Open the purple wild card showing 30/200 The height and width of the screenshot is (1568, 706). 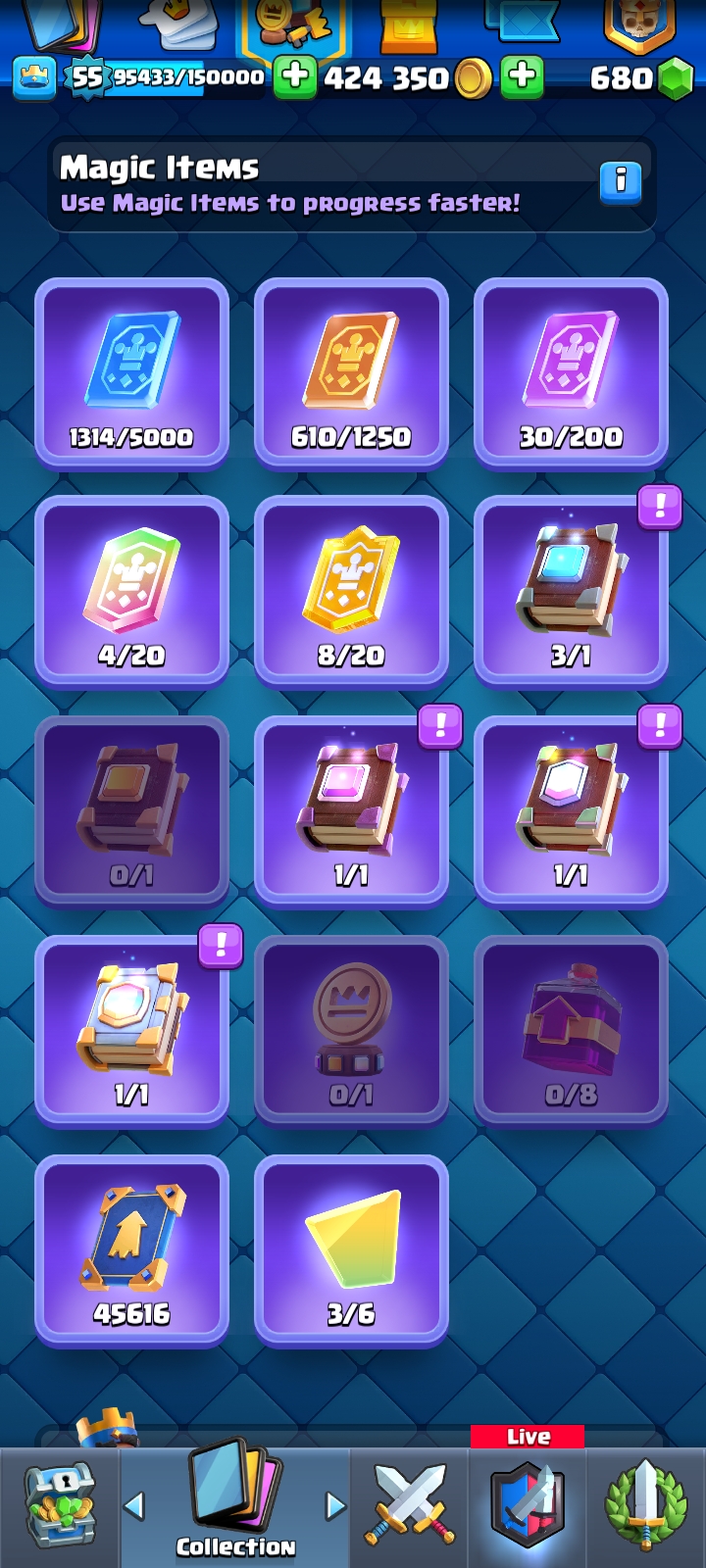coord(571,374)
